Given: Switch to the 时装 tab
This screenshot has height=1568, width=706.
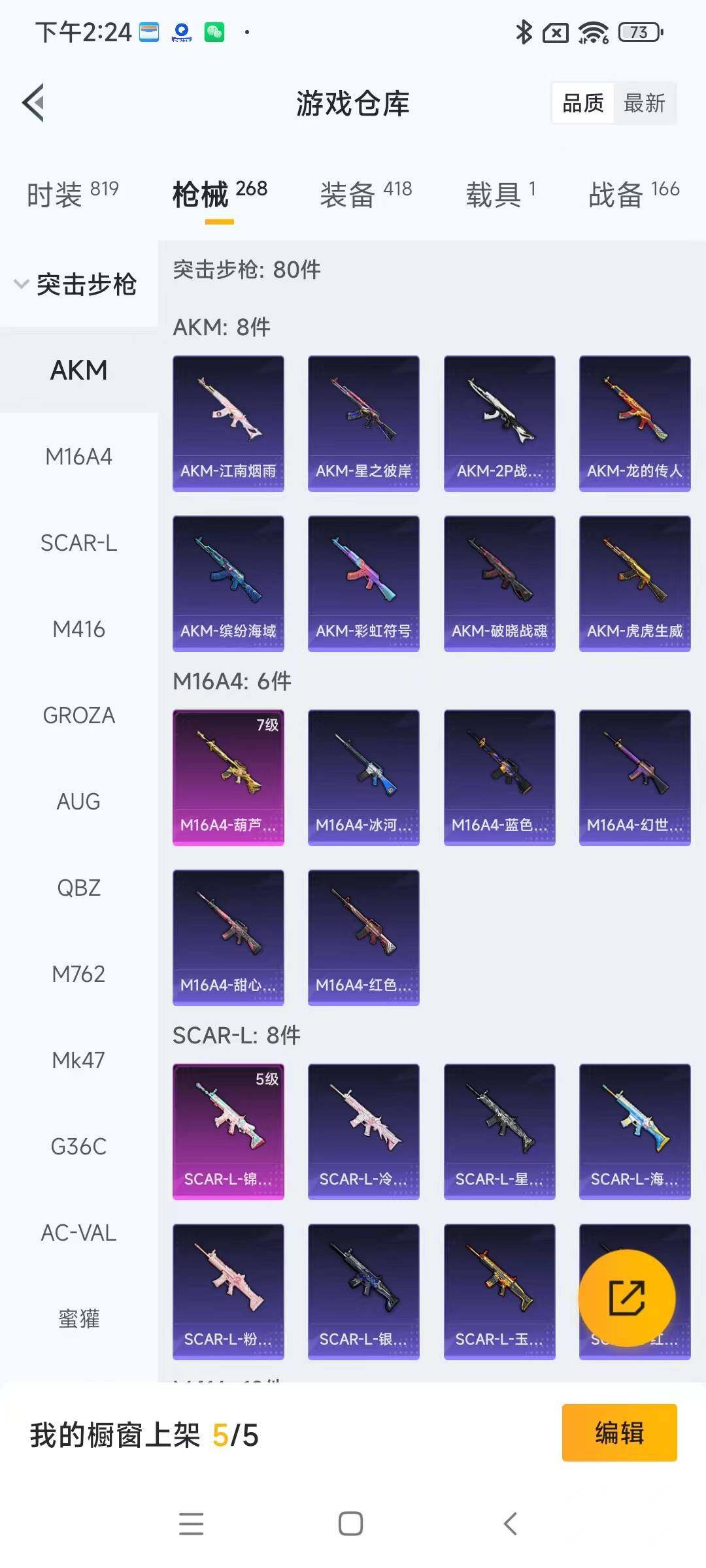Looking at the screenshot, I should [x=72, y=194].
